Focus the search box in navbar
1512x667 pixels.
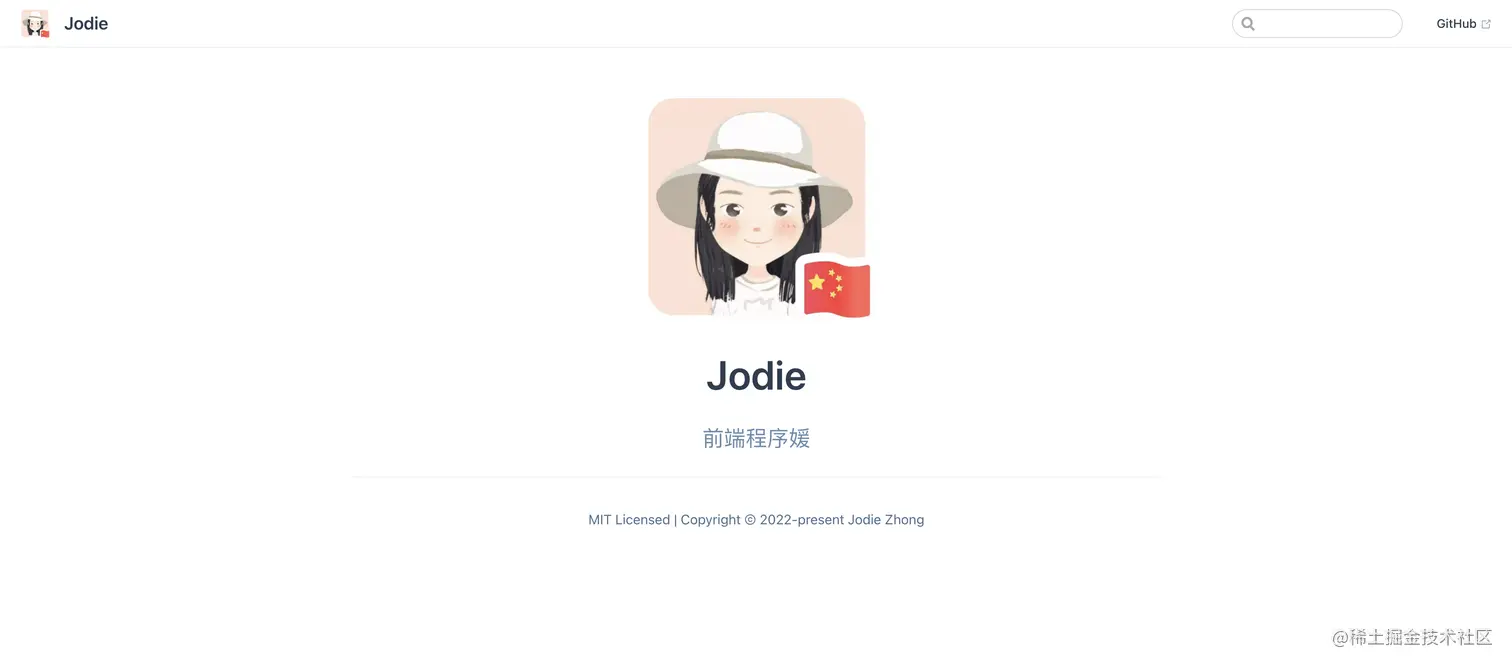coord(1326,24)
